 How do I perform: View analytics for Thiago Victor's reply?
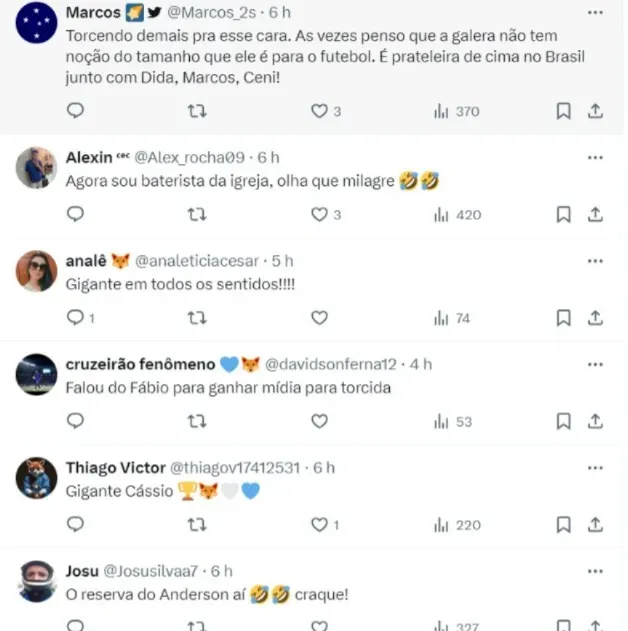coord(456,525)
